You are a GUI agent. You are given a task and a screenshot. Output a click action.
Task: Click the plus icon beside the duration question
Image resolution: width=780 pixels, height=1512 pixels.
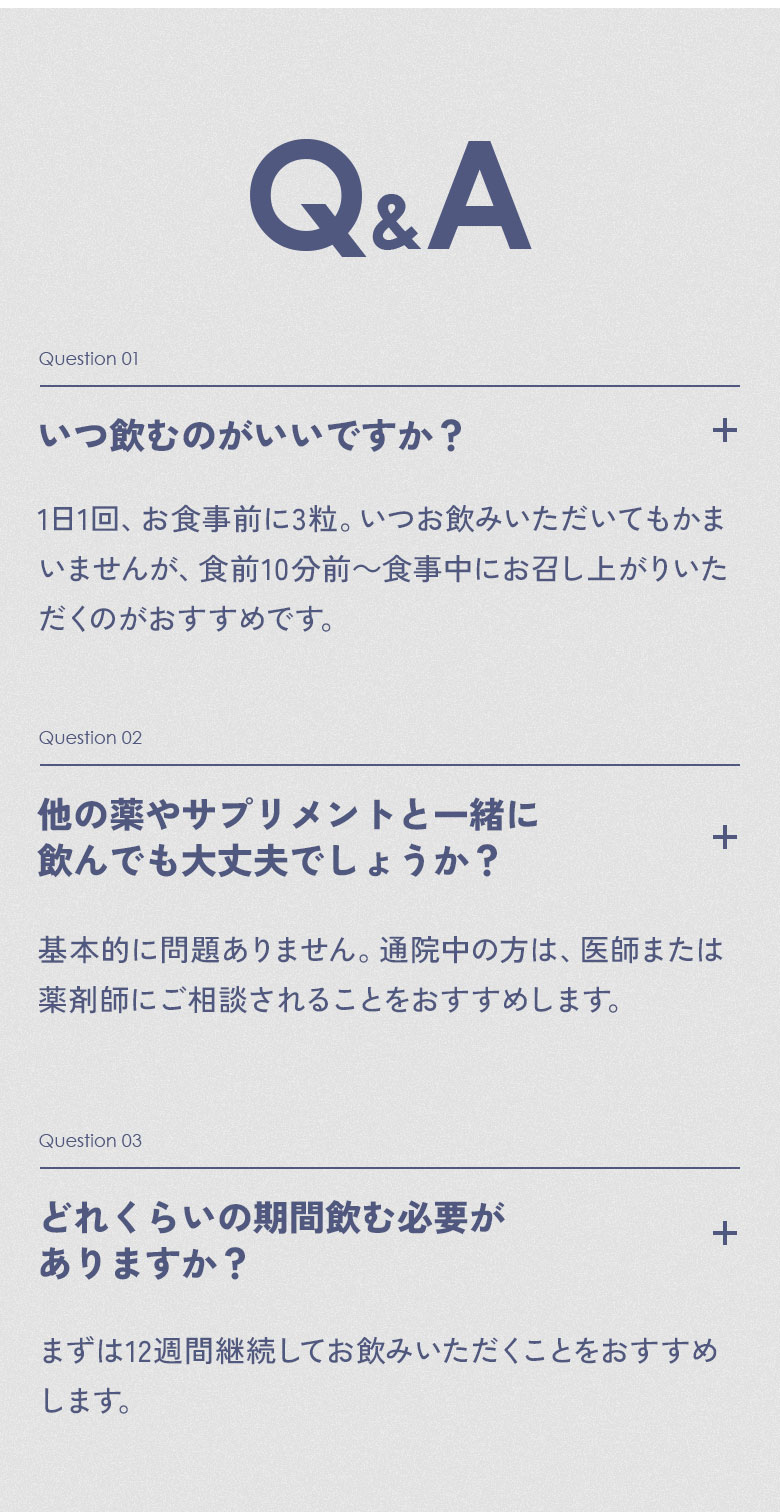tap(726, 1234)
